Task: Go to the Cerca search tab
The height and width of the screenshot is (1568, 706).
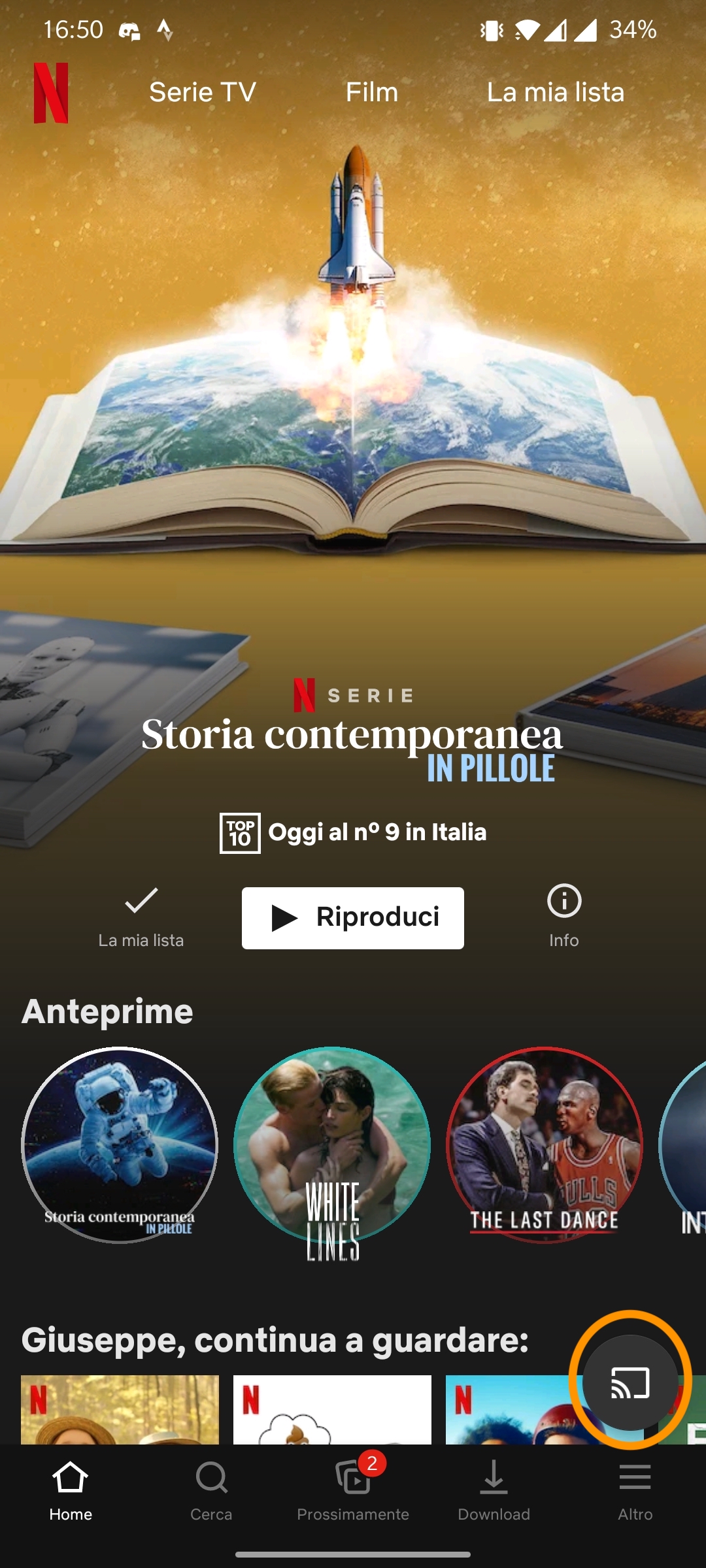Action: (211, 1491)
